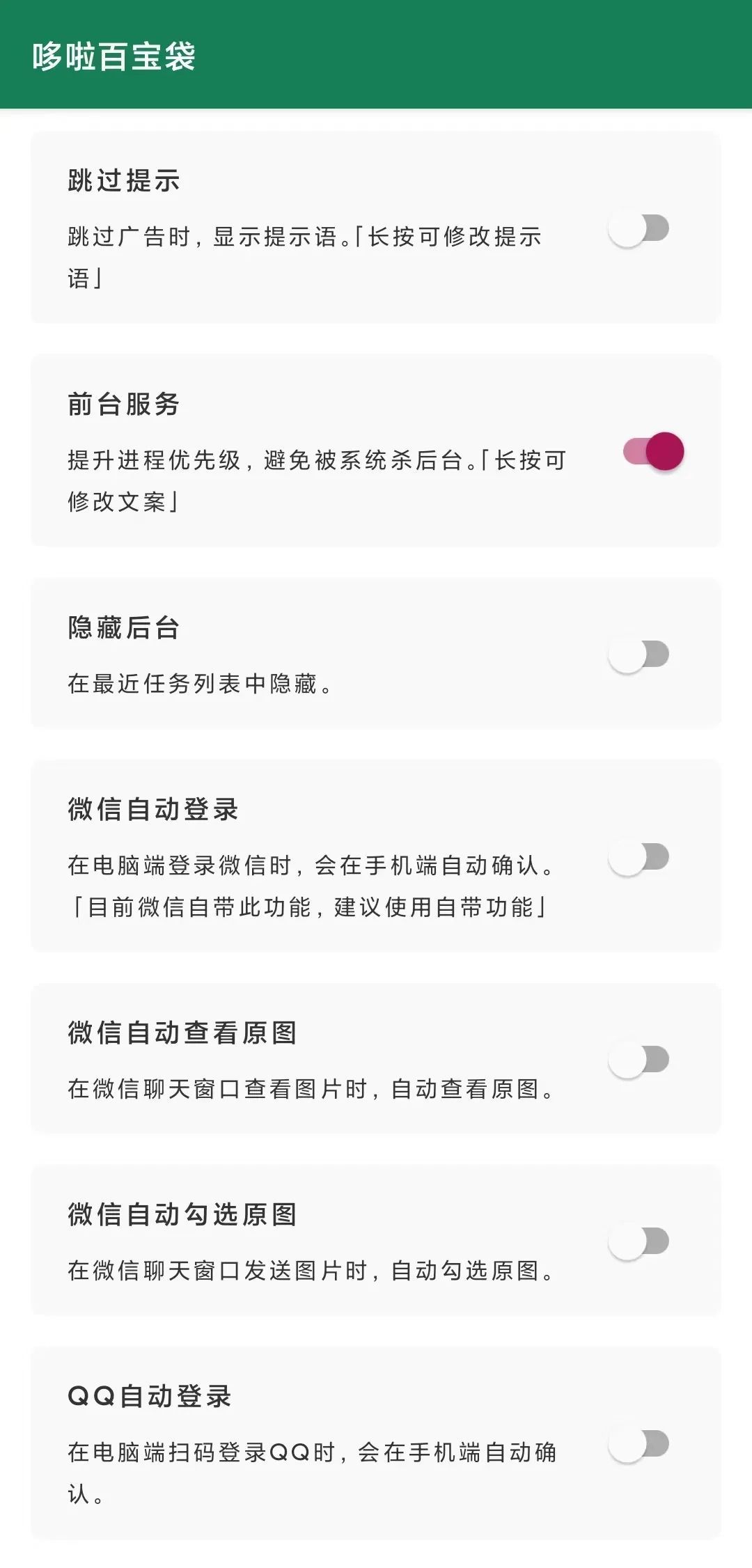Toggle 隐藏后台 on
Viewport: 752px width, 1568px height.
tap(639, 655)
